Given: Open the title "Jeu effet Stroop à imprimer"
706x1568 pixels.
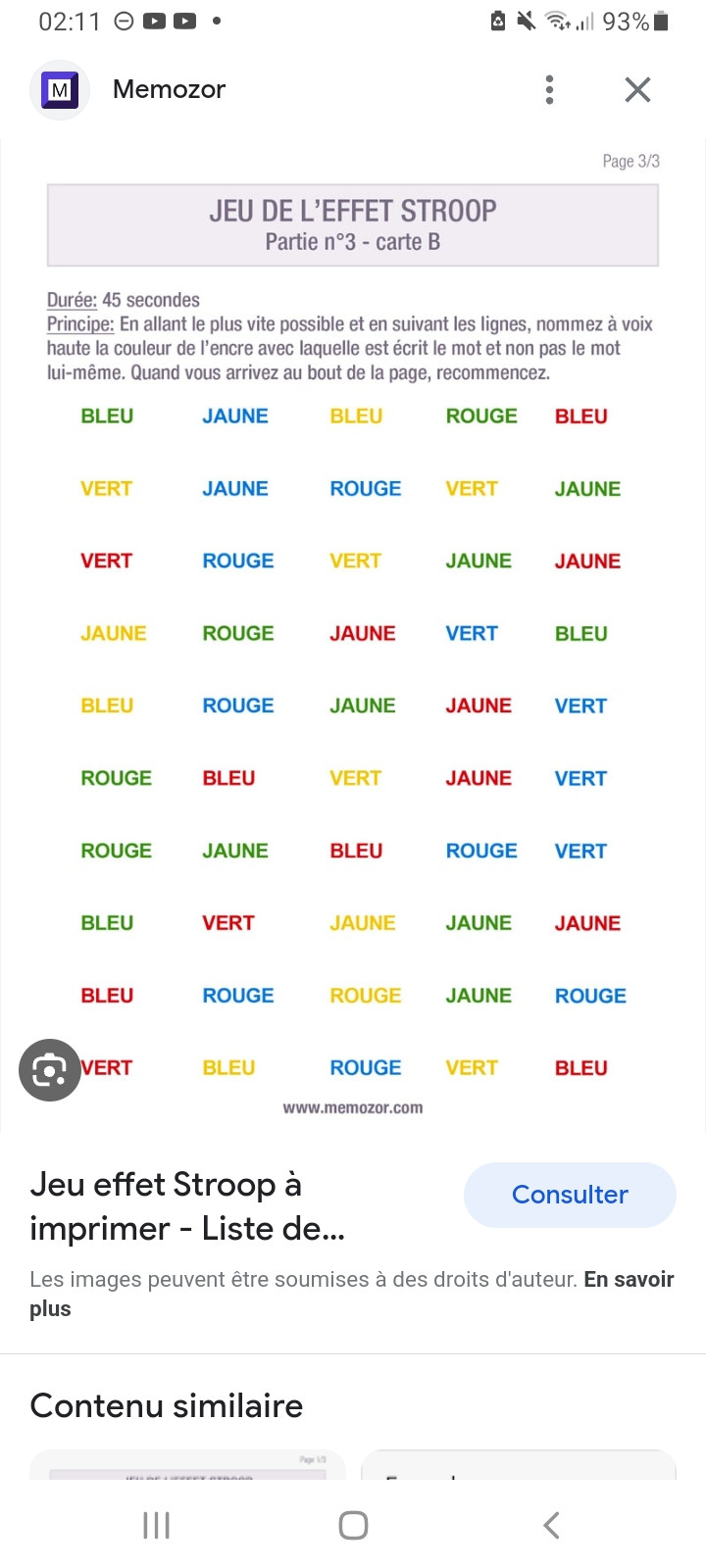Looking at the screenshot, I should tap(187, 1206).
